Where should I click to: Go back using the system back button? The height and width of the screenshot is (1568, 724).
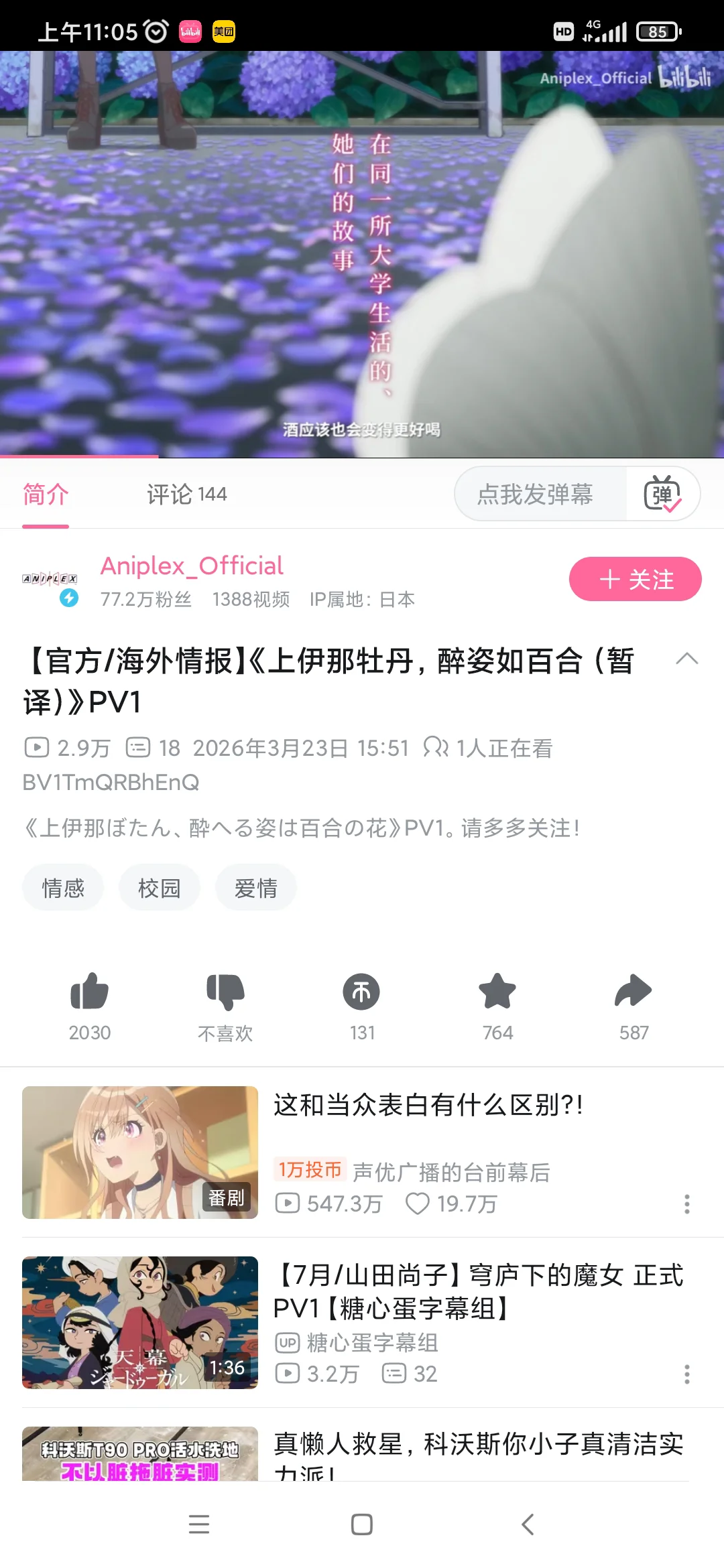[x=528, y=1524]
